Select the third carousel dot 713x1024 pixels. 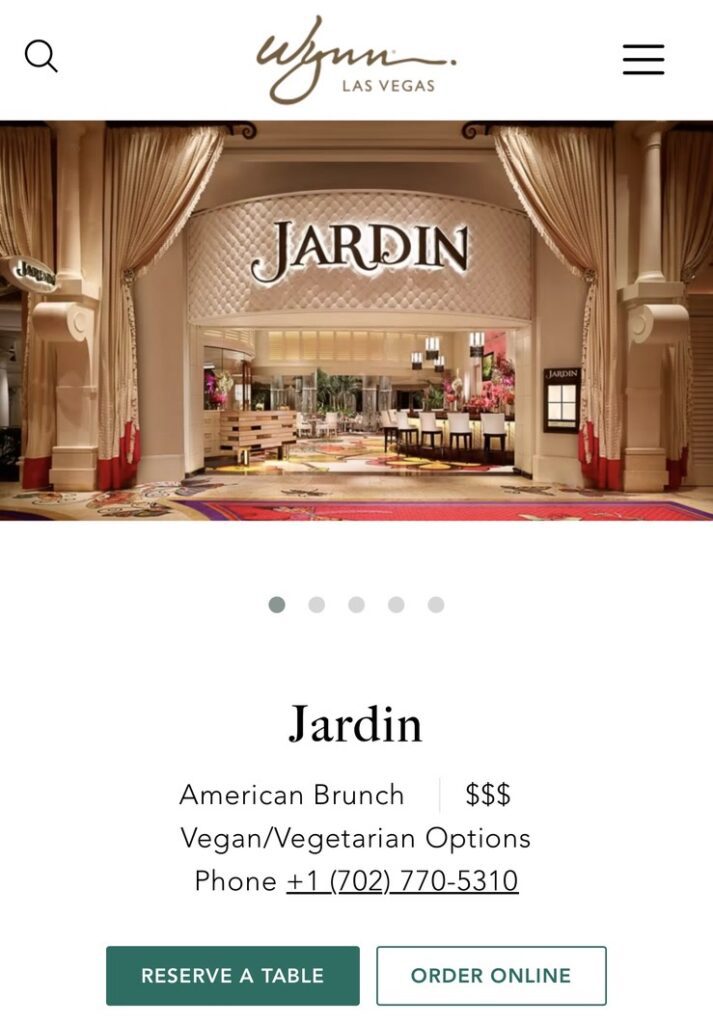tap(356, 605)
